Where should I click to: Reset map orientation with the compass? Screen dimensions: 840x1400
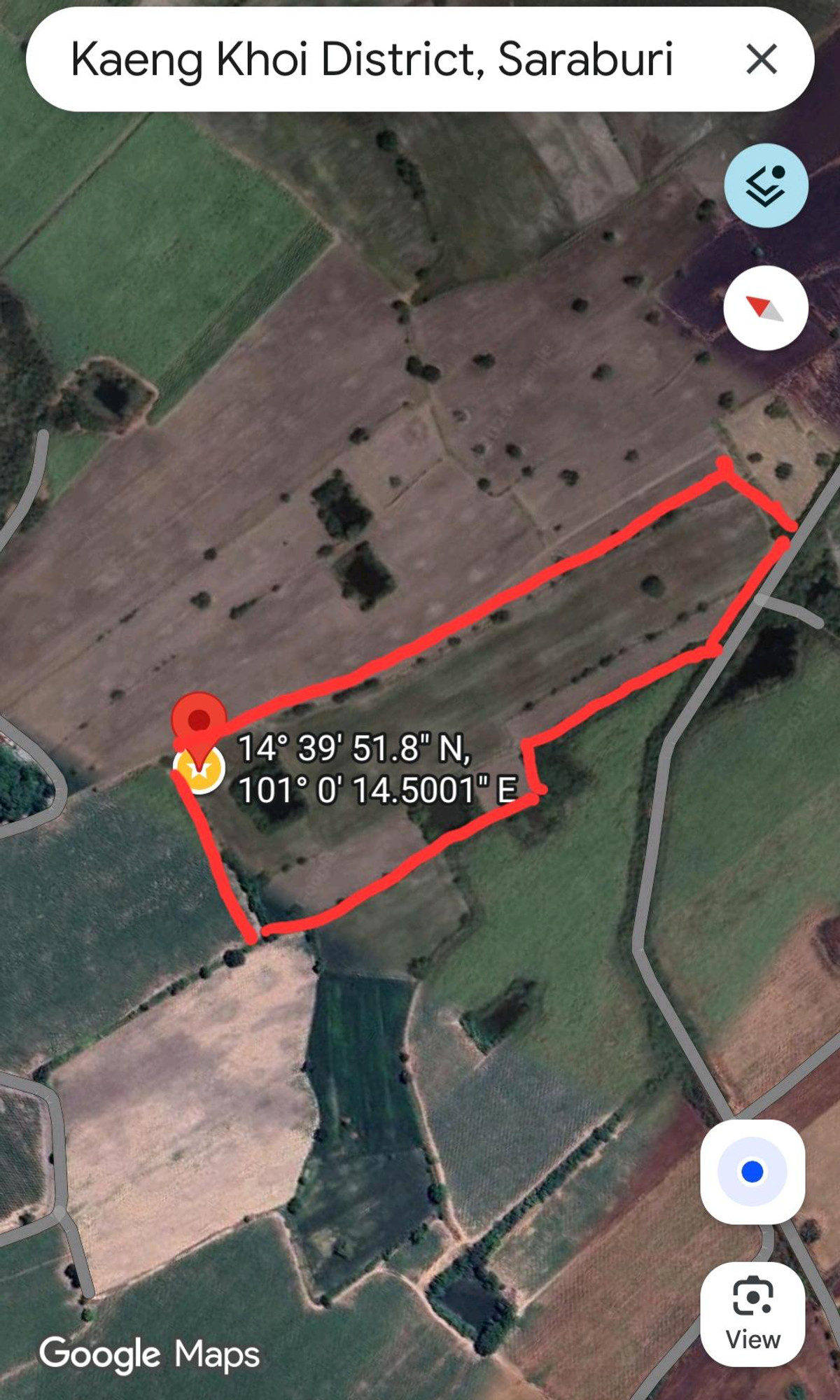click(766, 308)
